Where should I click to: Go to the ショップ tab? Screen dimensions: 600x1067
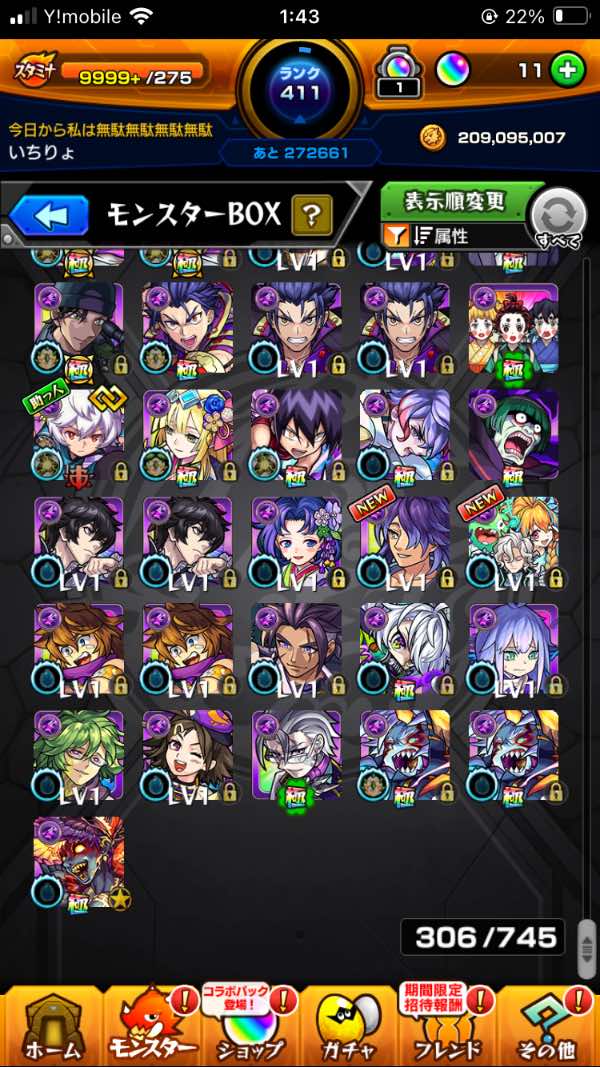[x=250, y=1028]
